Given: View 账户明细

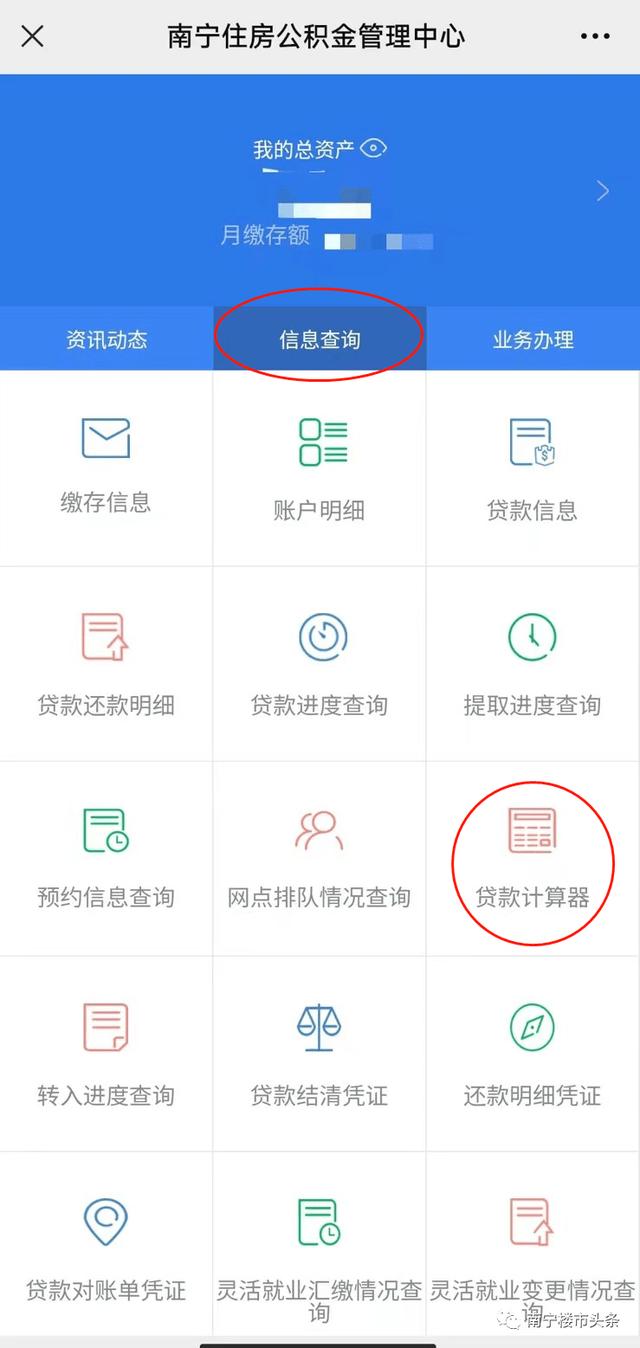Looking at the screenshot, I should 319,467.
